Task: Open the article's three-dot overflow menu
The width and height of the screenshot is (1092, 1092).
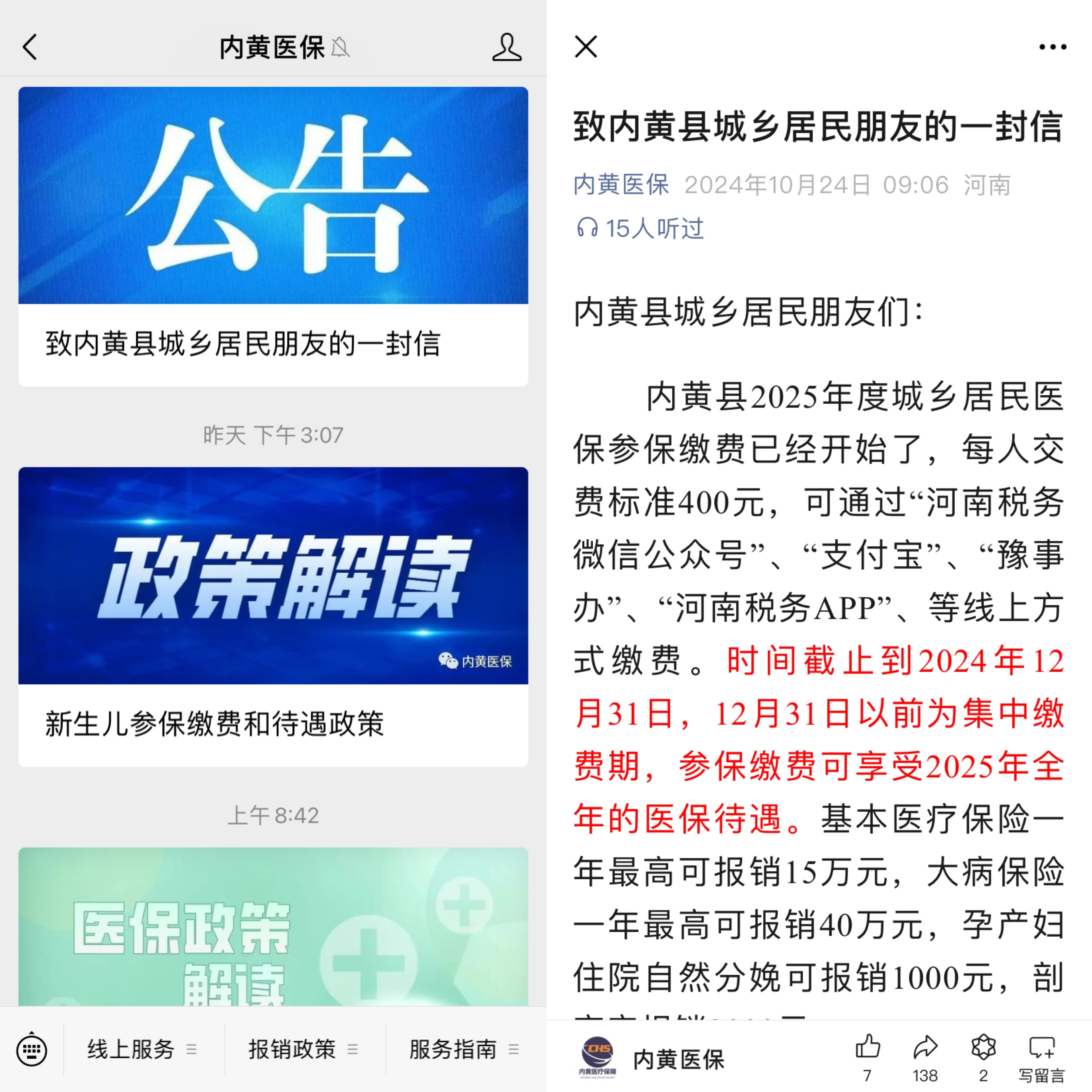Action: tap(1052, 47)
